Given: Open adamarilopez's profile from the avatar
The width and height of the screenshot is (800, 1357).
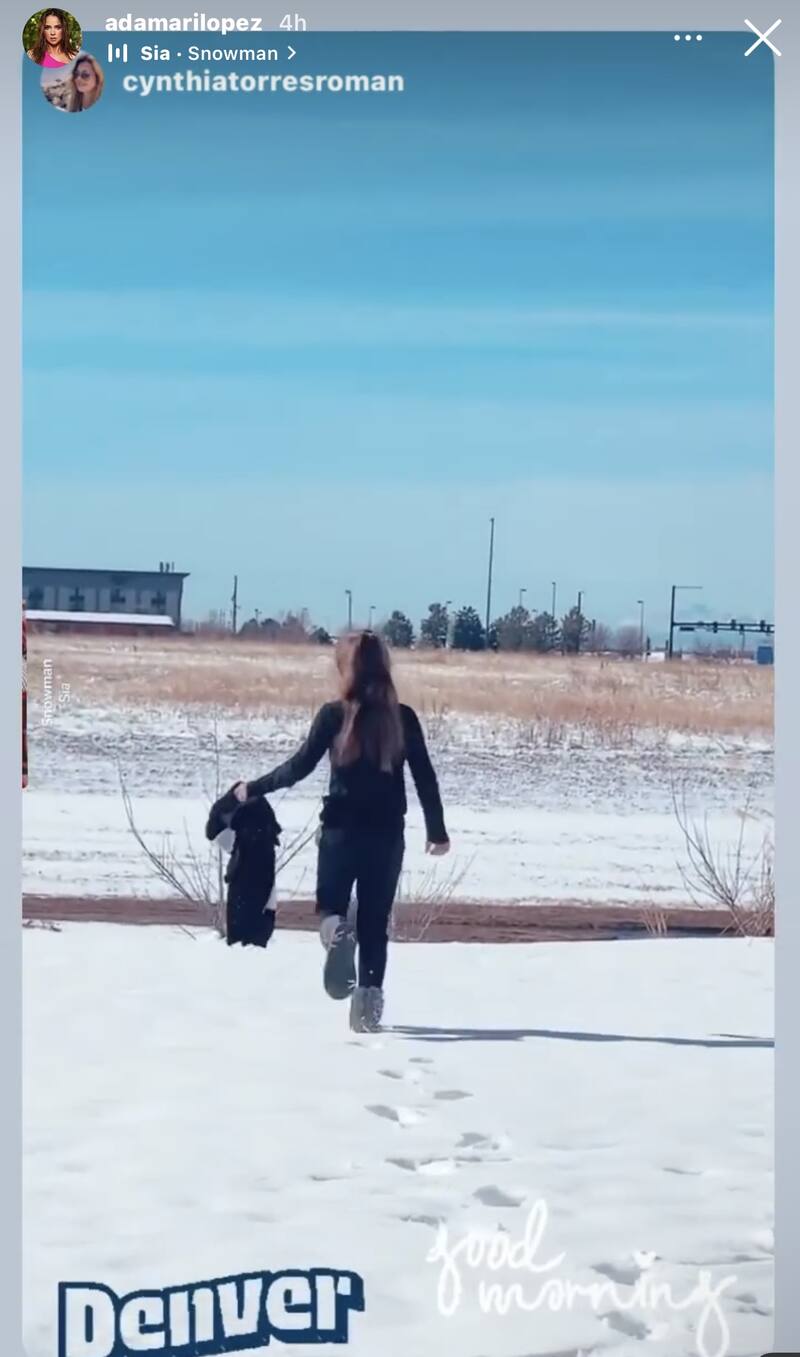Looking at the screenshot, I should (52, 37).
